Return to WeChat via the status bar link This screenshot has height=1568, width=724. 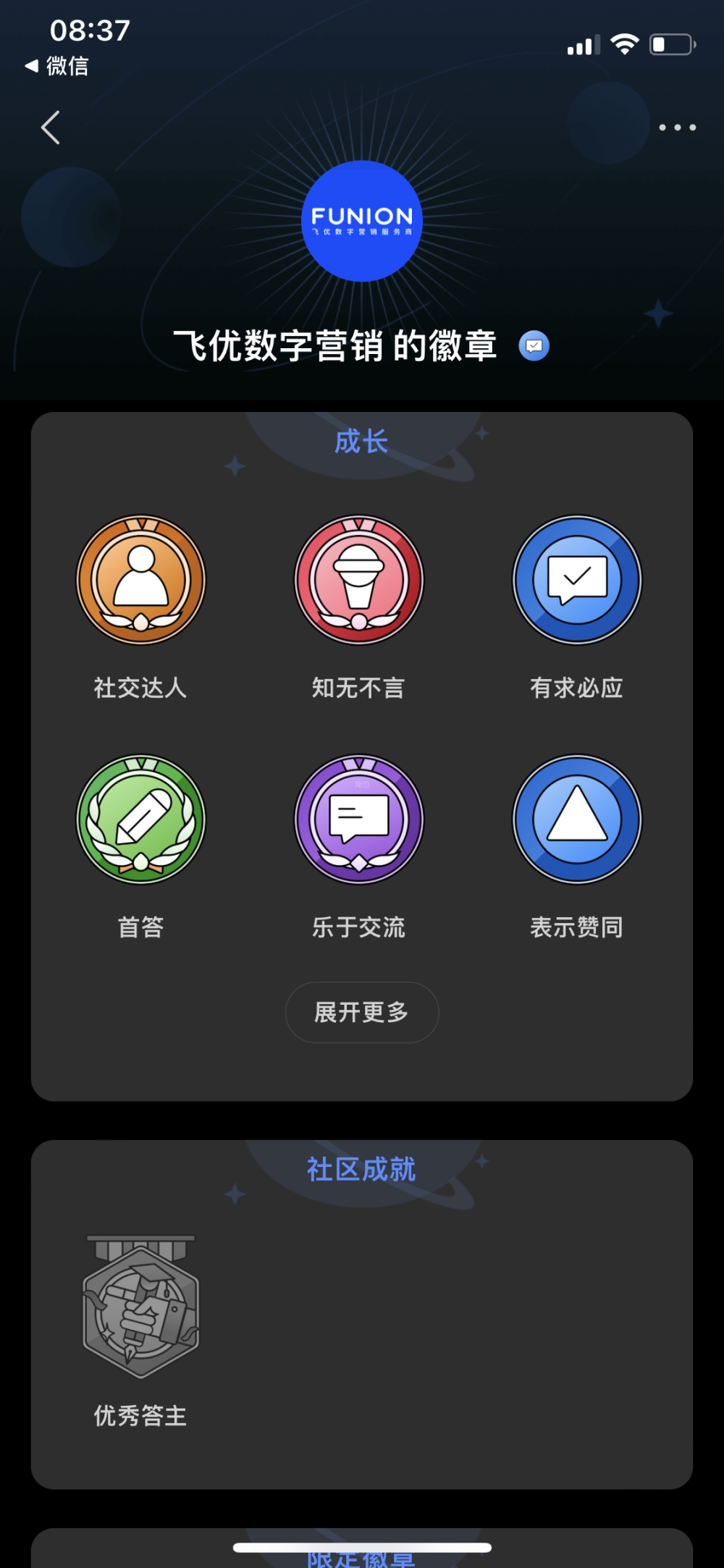tap(57, 66)
